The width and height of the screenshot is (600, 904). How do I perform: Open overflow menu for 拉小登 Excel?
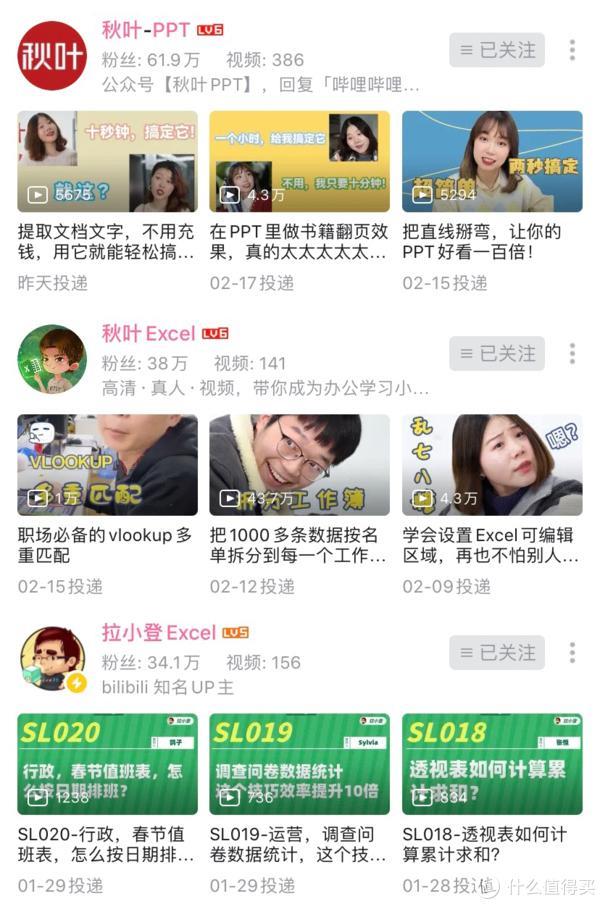tap(572, 652)
